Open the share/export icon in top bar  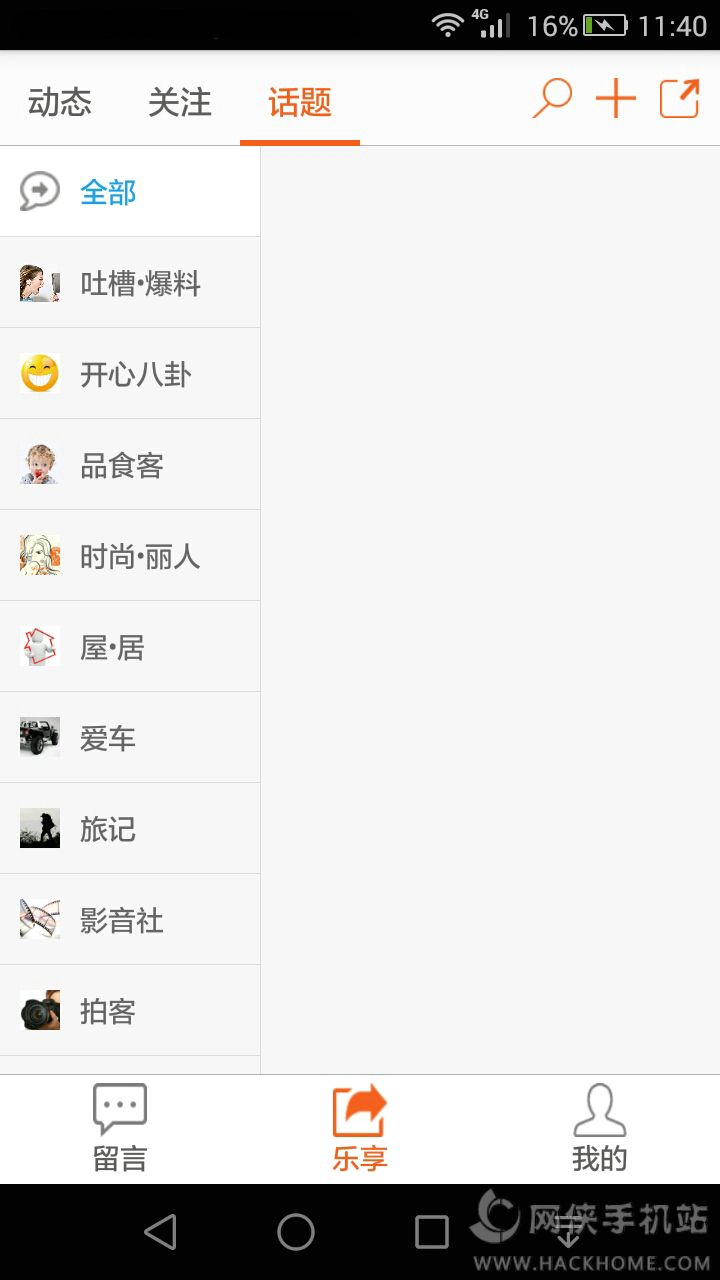680,100
